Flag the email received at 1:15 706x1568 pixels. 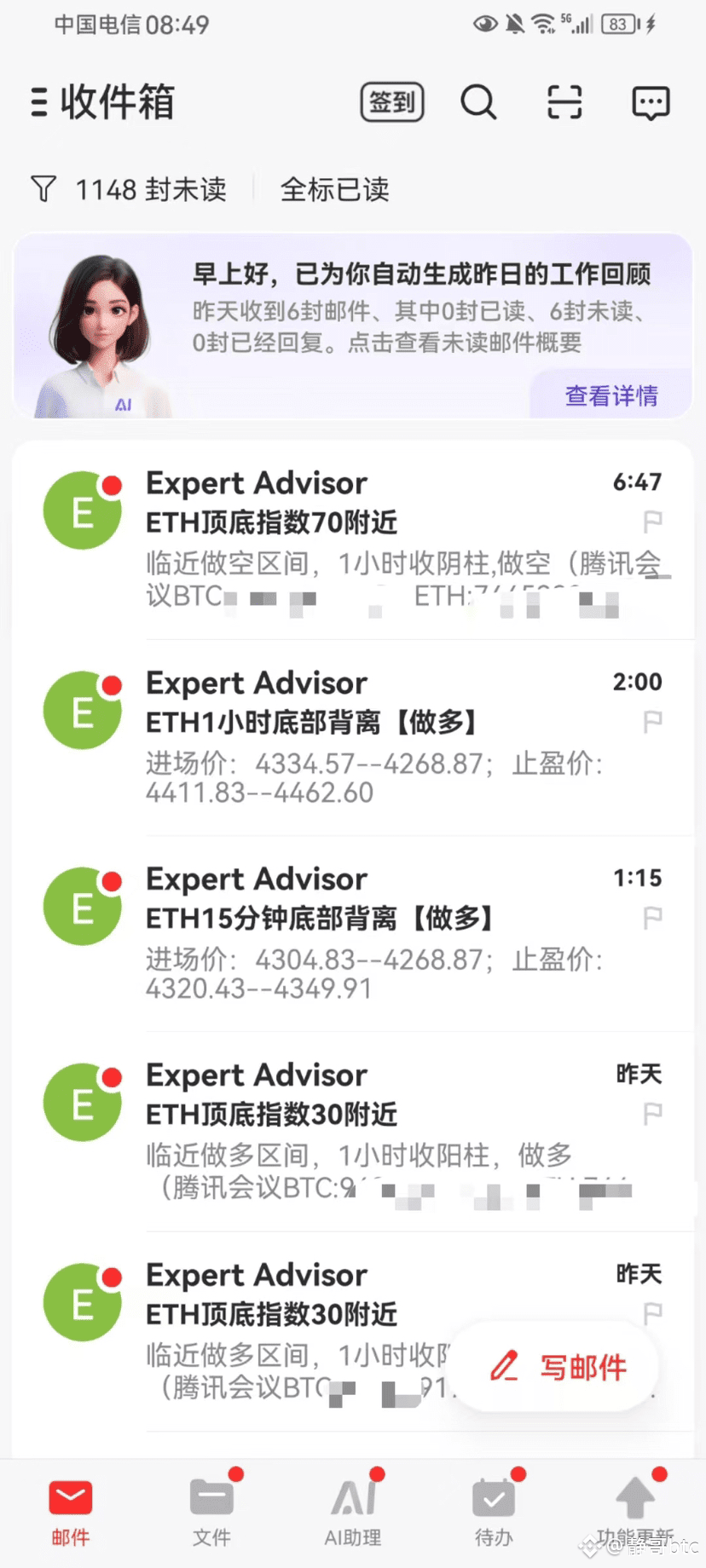[x=653, y=918]
